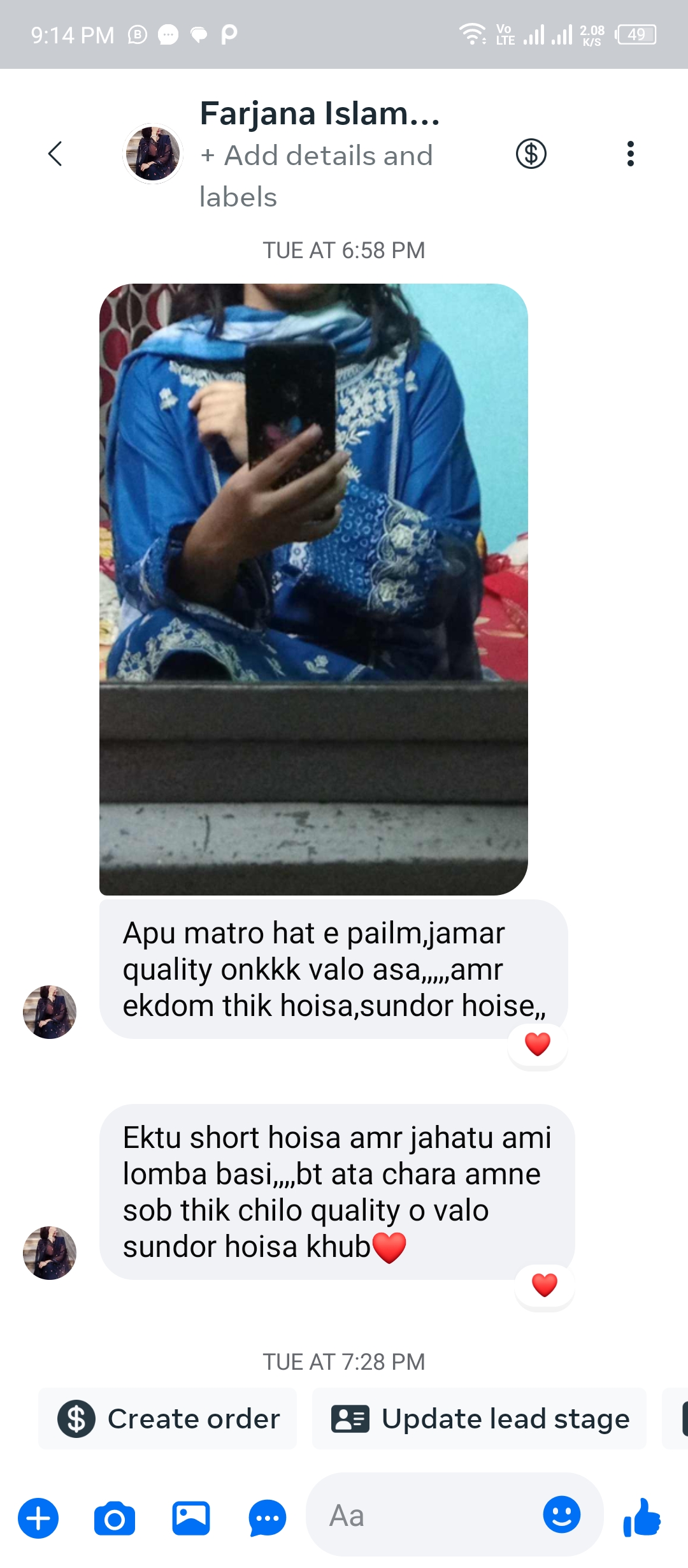View the received blue dress photo
Image resolution: width=688 pixels, height=1568 pixels.
pyautogui.click(x=313, y=589)
